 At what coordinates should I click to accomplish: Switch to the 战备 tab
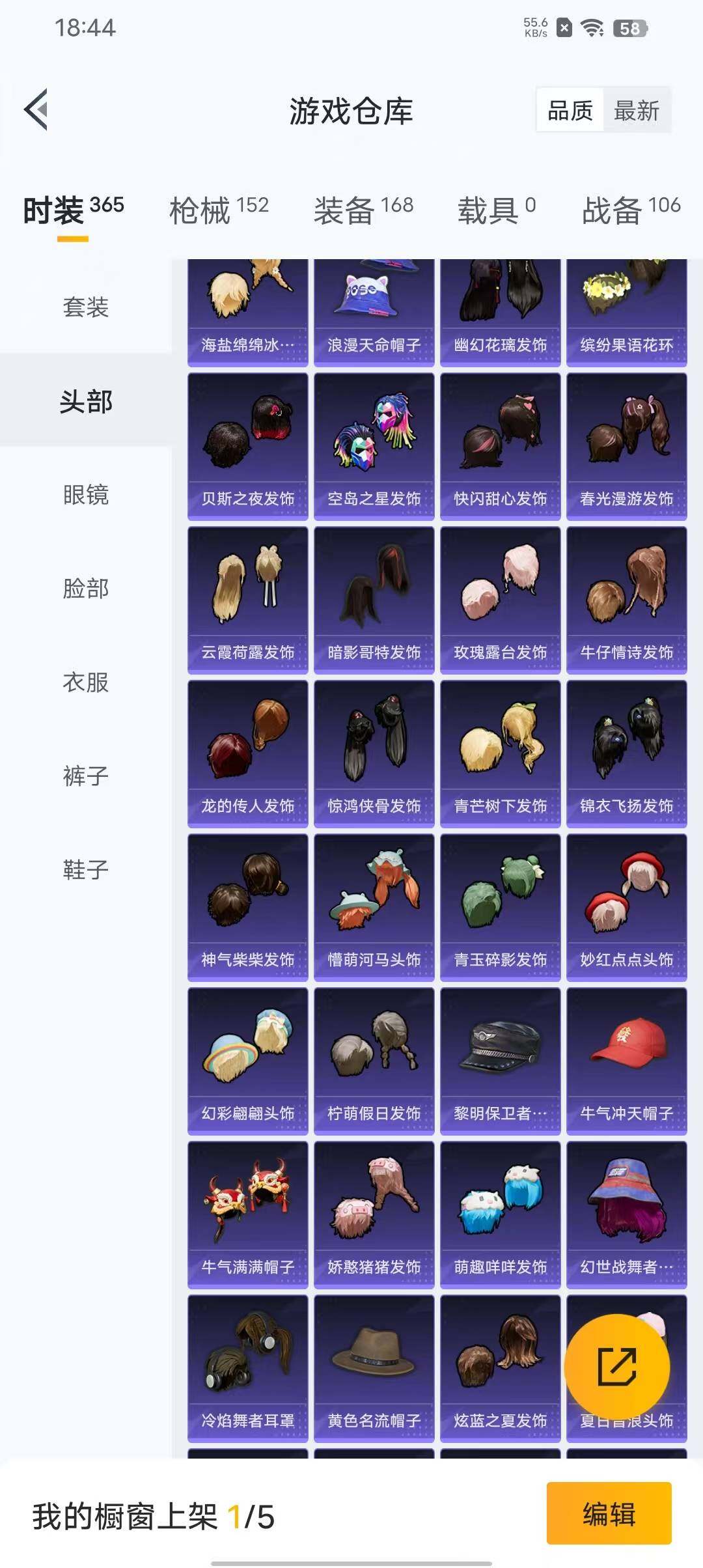pyautogui.click(x=631, y=210)
